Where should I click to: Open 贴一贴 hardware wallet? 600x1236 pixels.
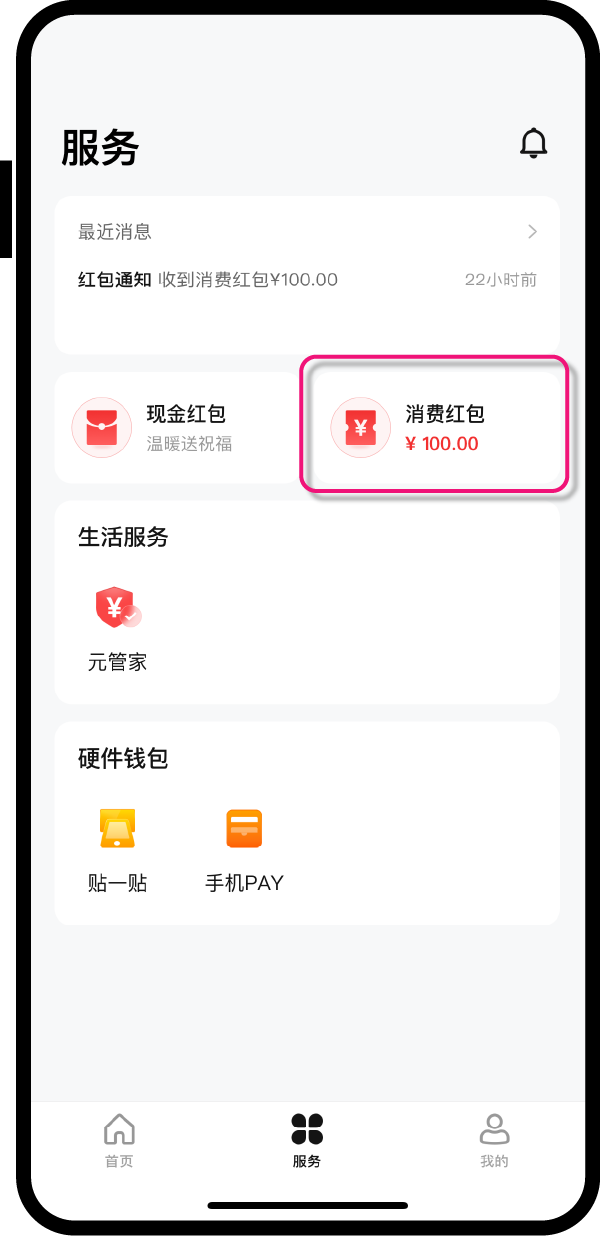click(118, 848)
